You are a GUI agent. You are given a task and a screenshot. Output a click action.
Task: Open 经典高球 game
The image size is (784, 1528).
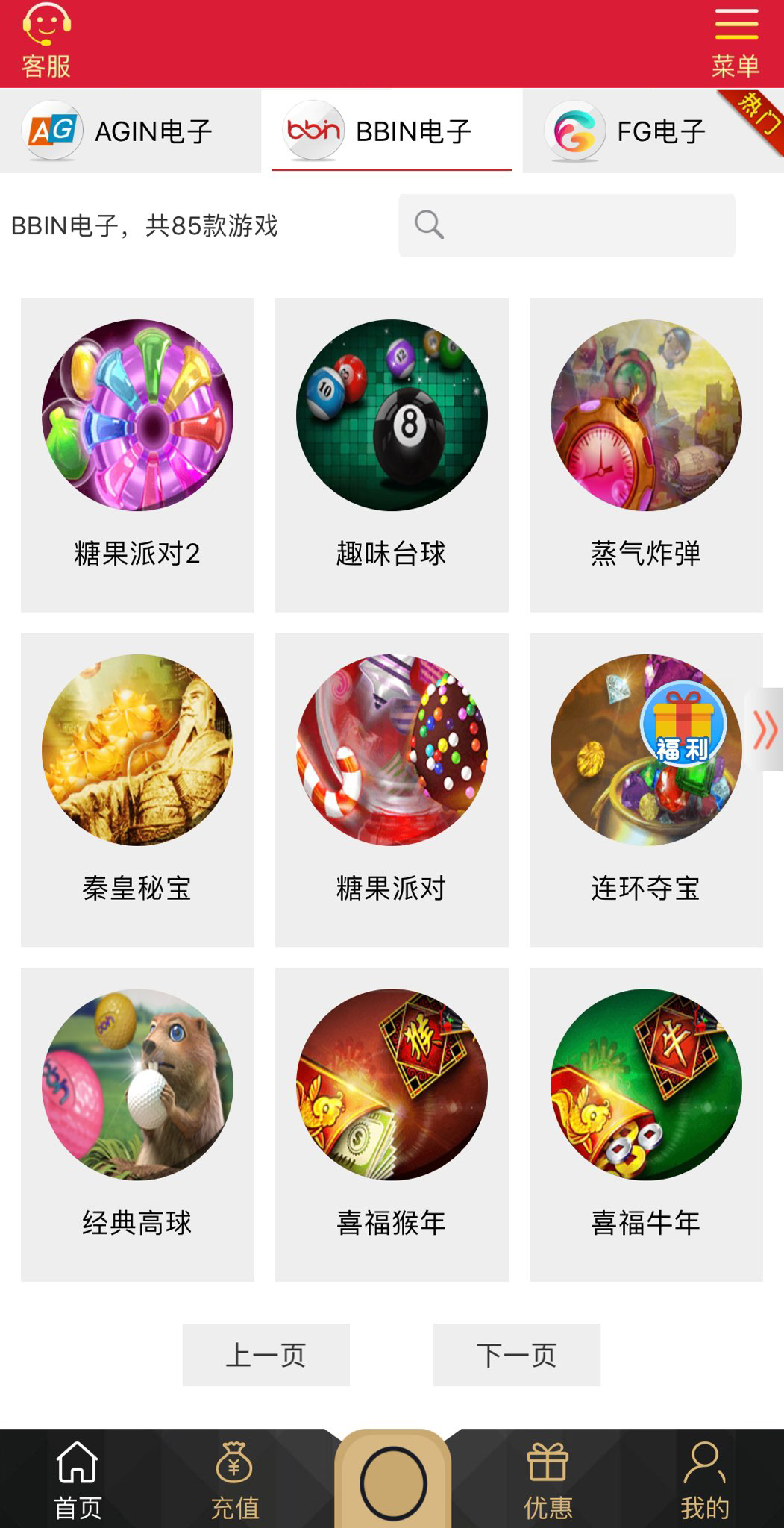[137, 1124]
